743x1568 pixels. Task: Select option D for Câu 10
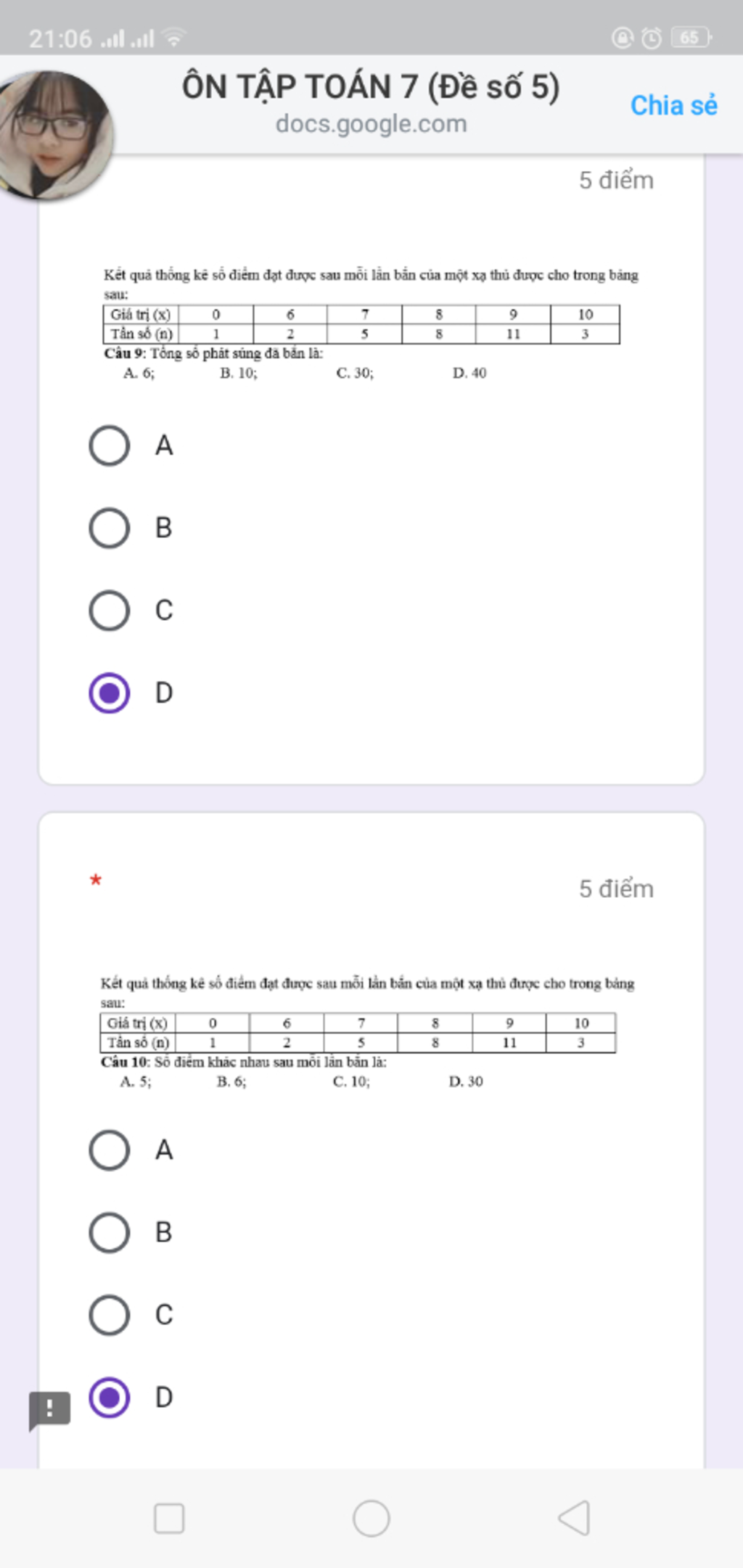(x=110, y=1397)
